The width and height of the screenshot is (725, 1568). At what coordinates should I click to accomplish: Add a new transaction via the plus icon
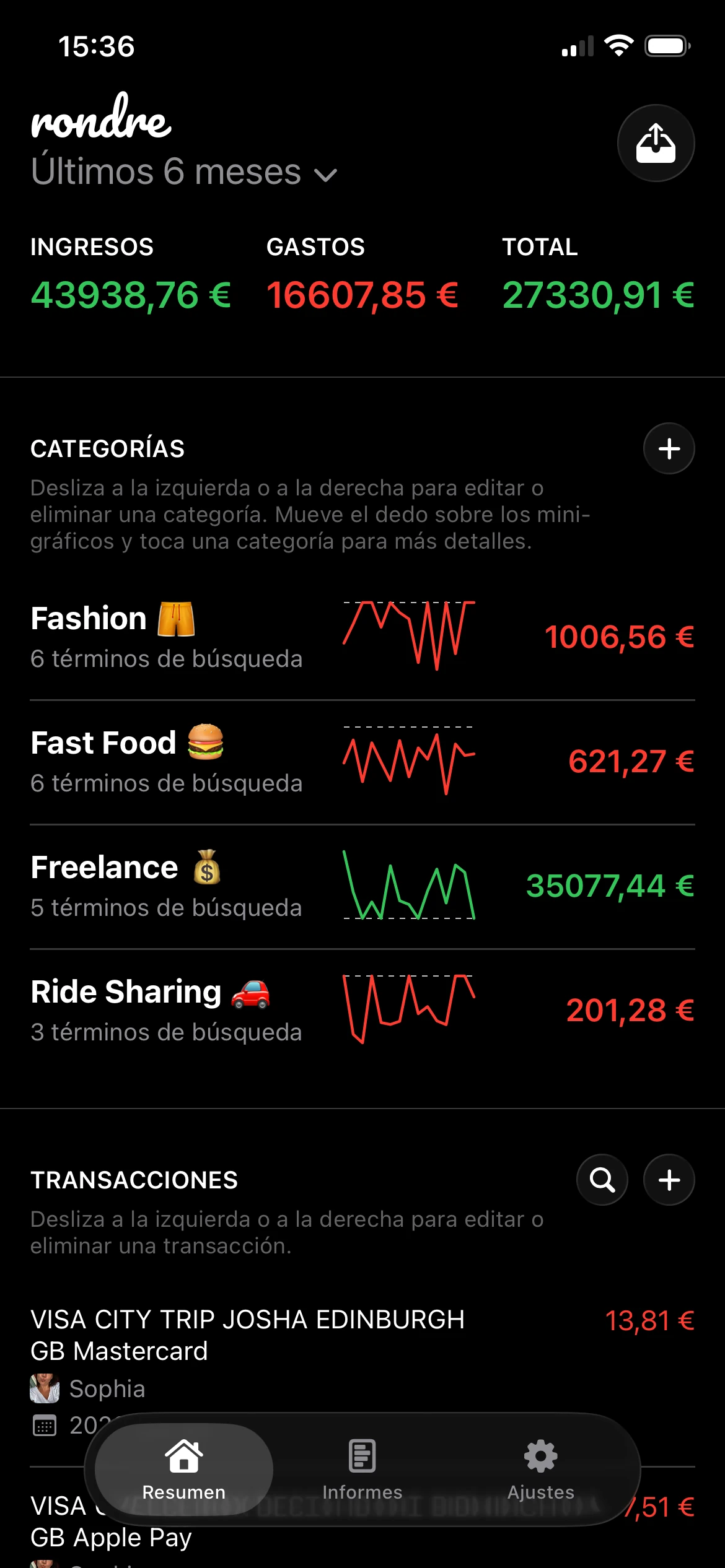click(669, 1180)
